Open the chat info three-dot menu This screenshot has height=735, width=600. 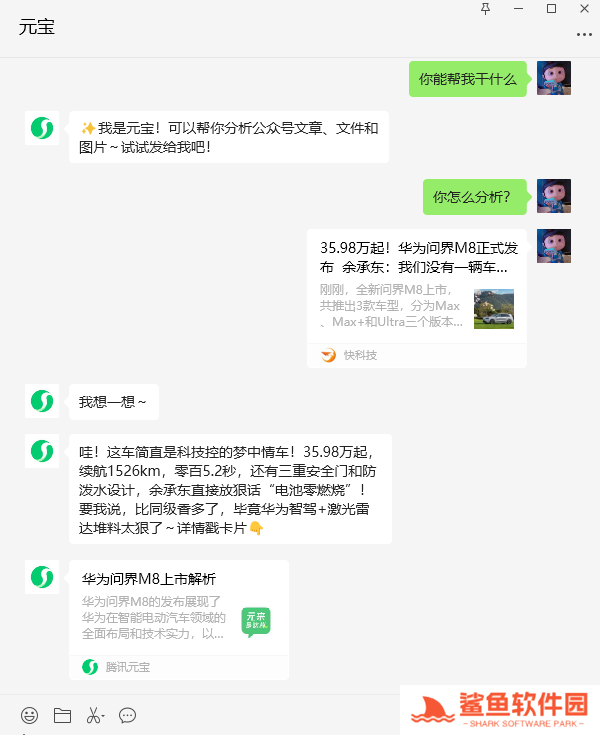click(584, 34)
